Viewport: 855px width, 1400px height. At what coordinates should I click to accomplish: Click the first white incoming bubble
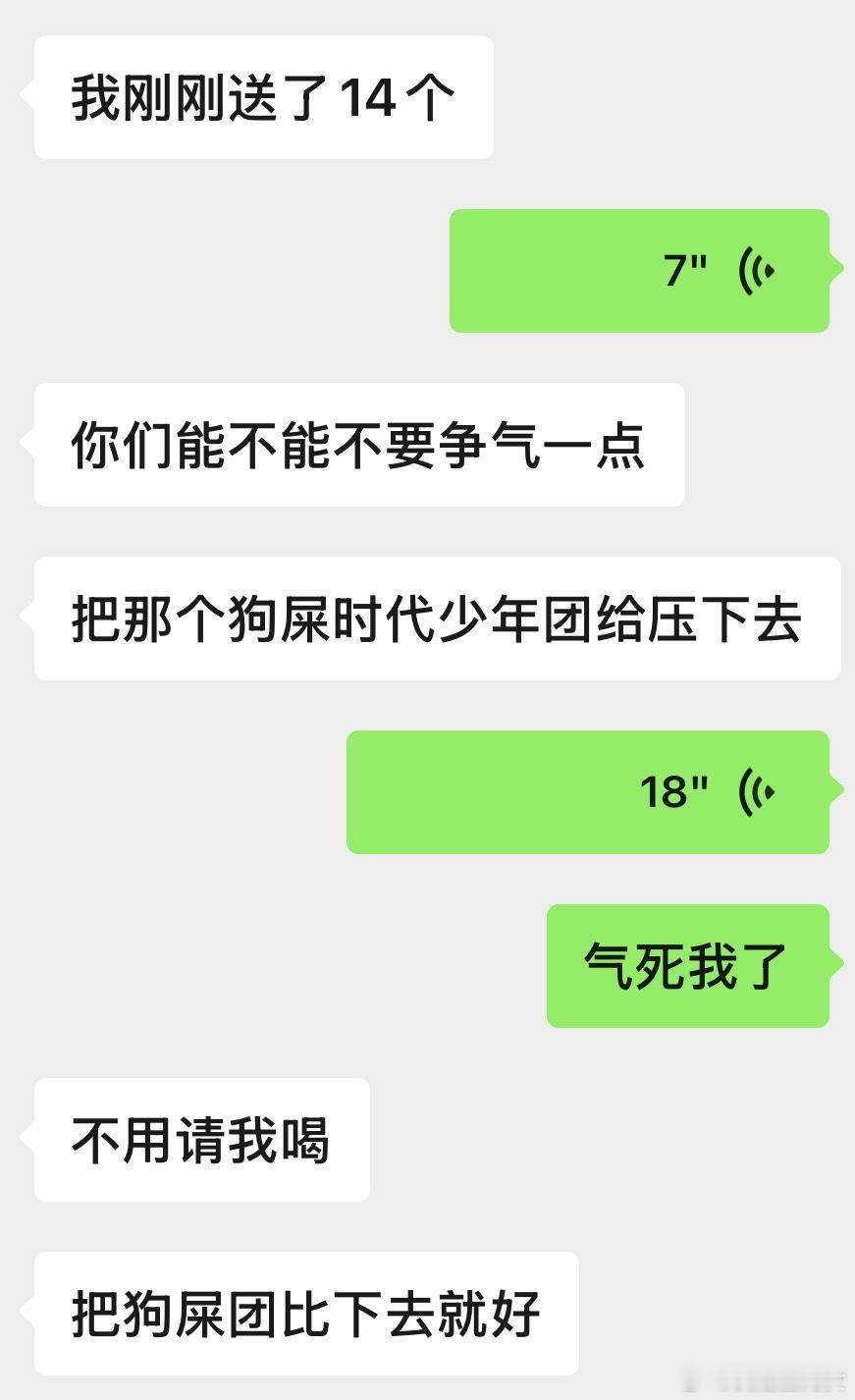262,95
